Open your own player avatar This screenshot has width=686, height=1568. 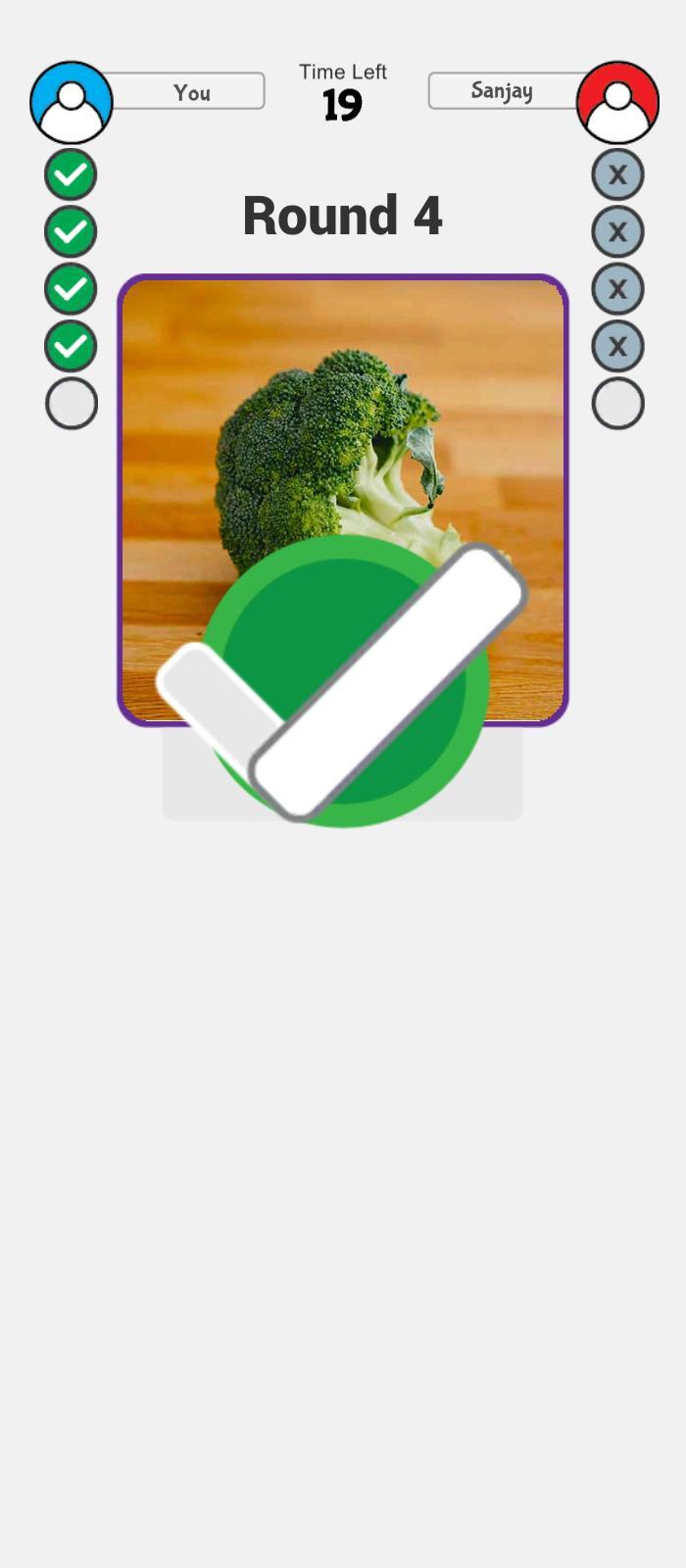pyautogui.click(x=72, y=102)
